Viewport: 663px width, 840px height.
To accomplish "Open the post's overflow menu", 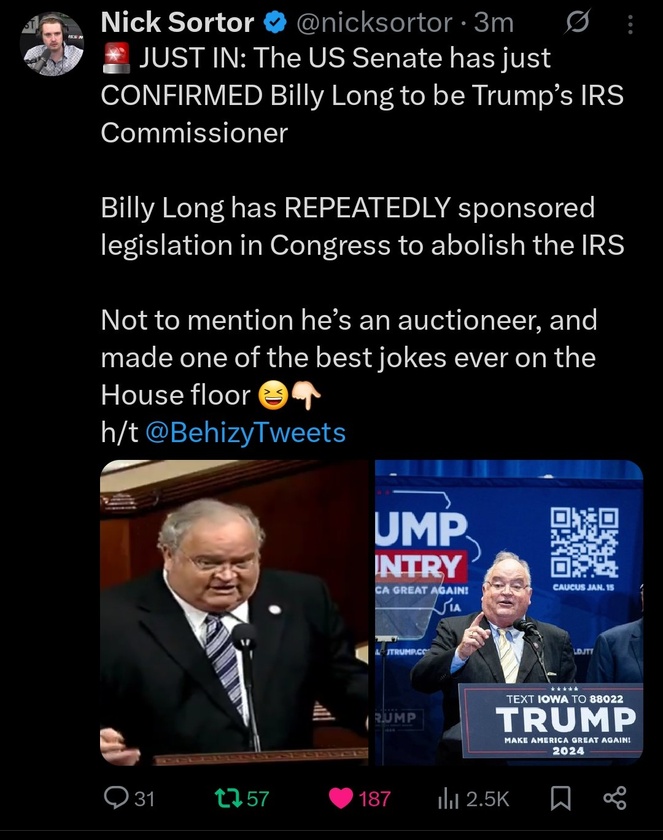I will coord(628,22).
